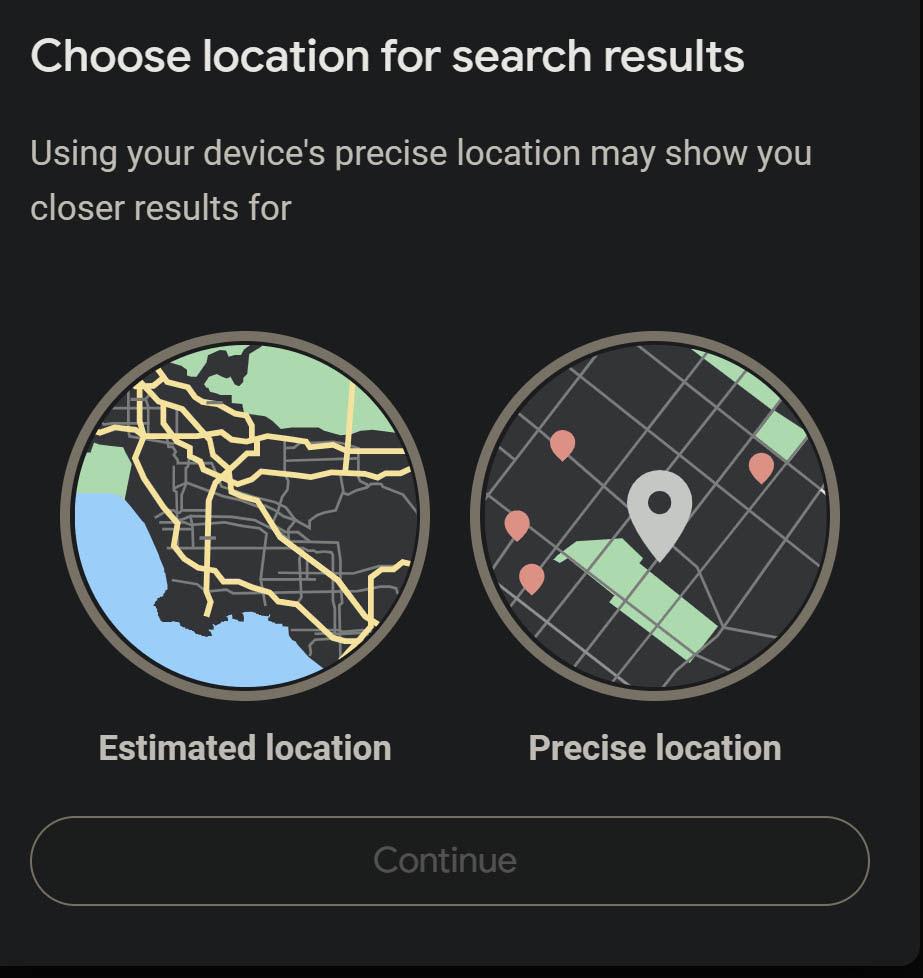Choose the Precise location option

click(x=655, y=517)
